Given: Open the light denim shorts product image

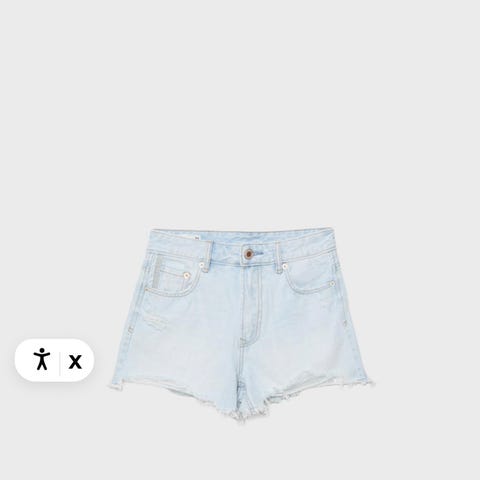Looking at the screenshot, I should [x=241, y=324].
